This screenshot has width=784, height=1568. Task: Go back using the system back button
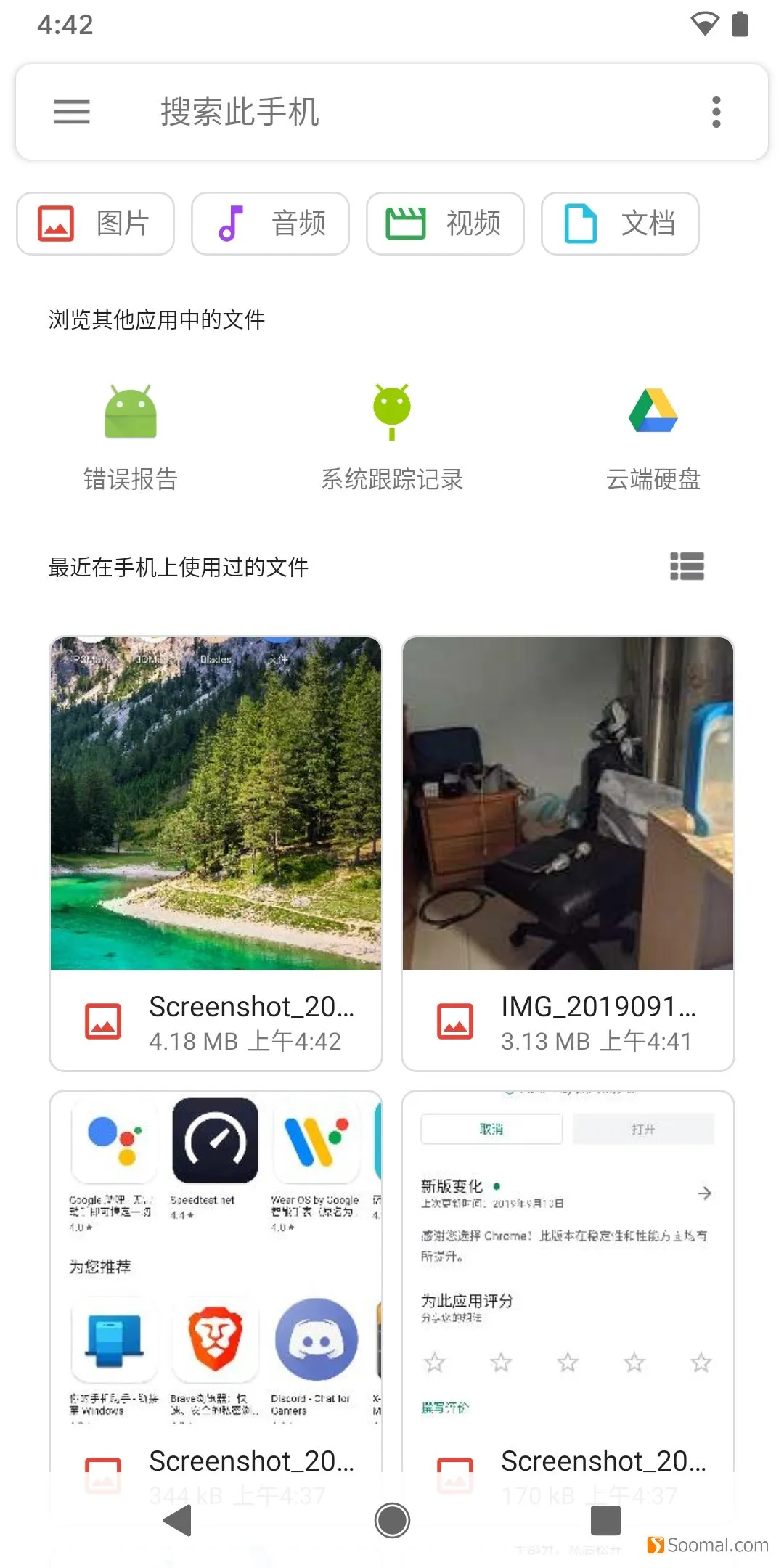pos(177,1520)
